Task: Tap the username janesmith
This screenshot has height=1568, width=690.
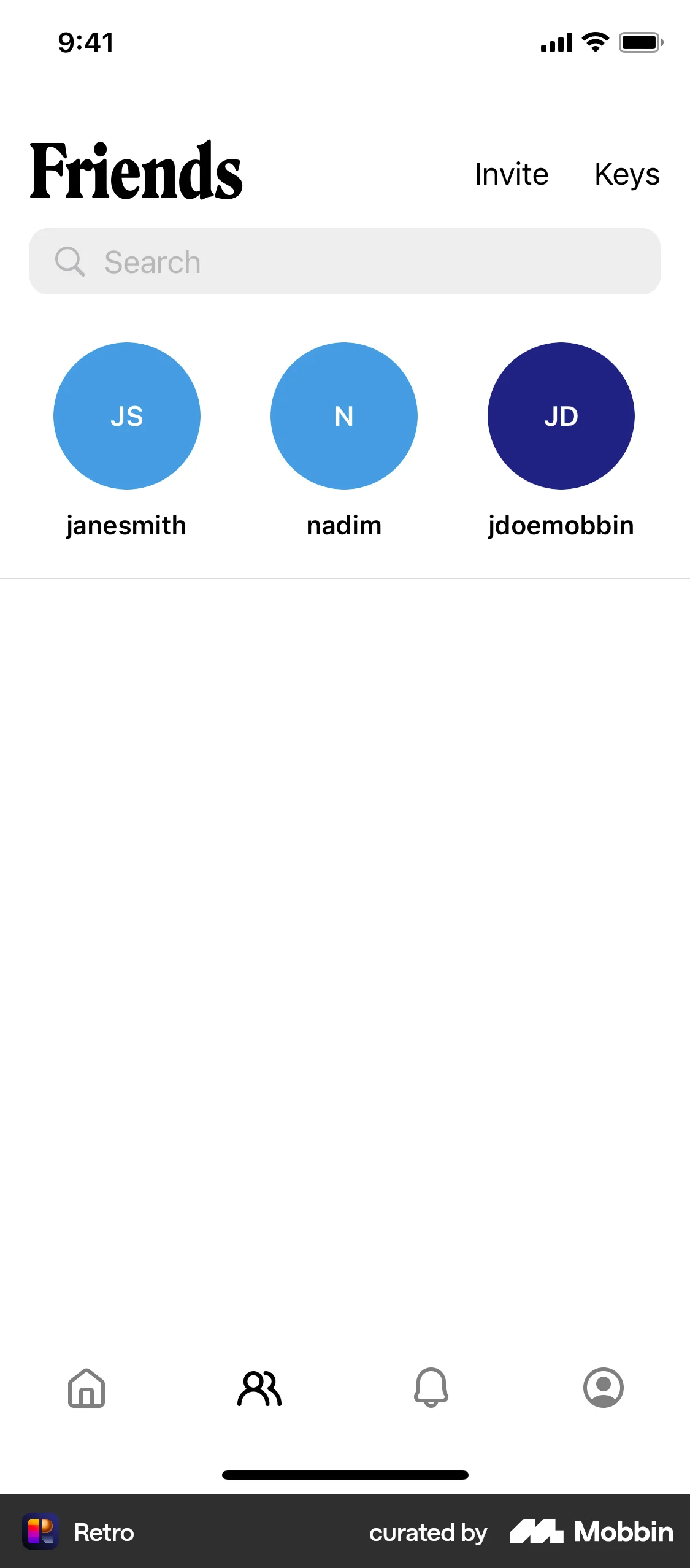Action: [x=126, y=525]
